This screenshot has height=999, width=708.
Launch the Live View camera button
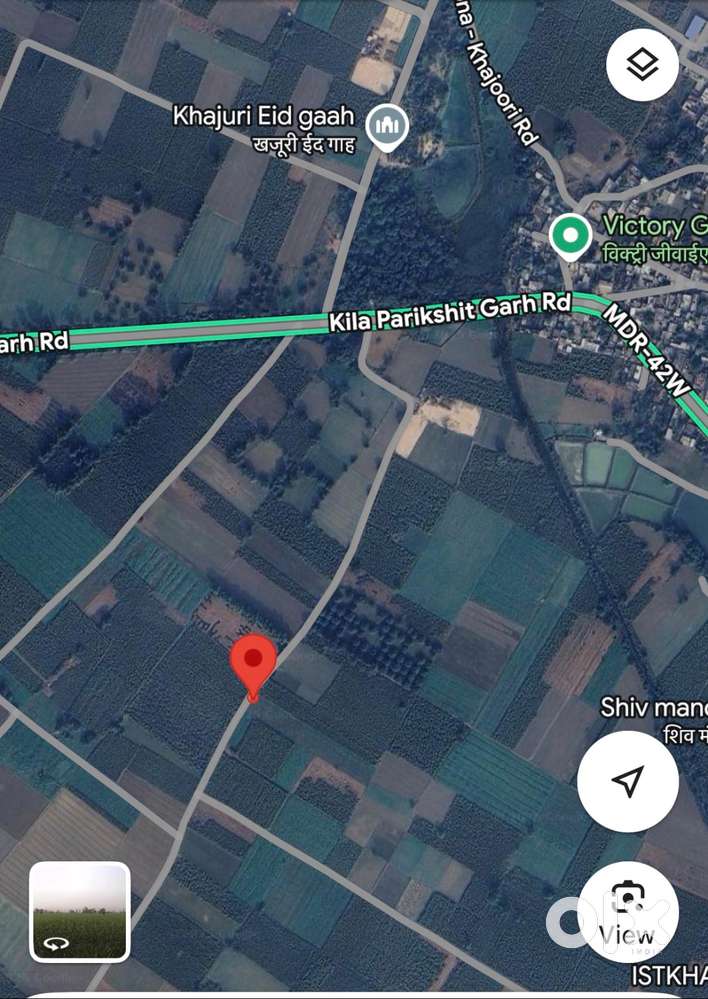tap(627, 911)
